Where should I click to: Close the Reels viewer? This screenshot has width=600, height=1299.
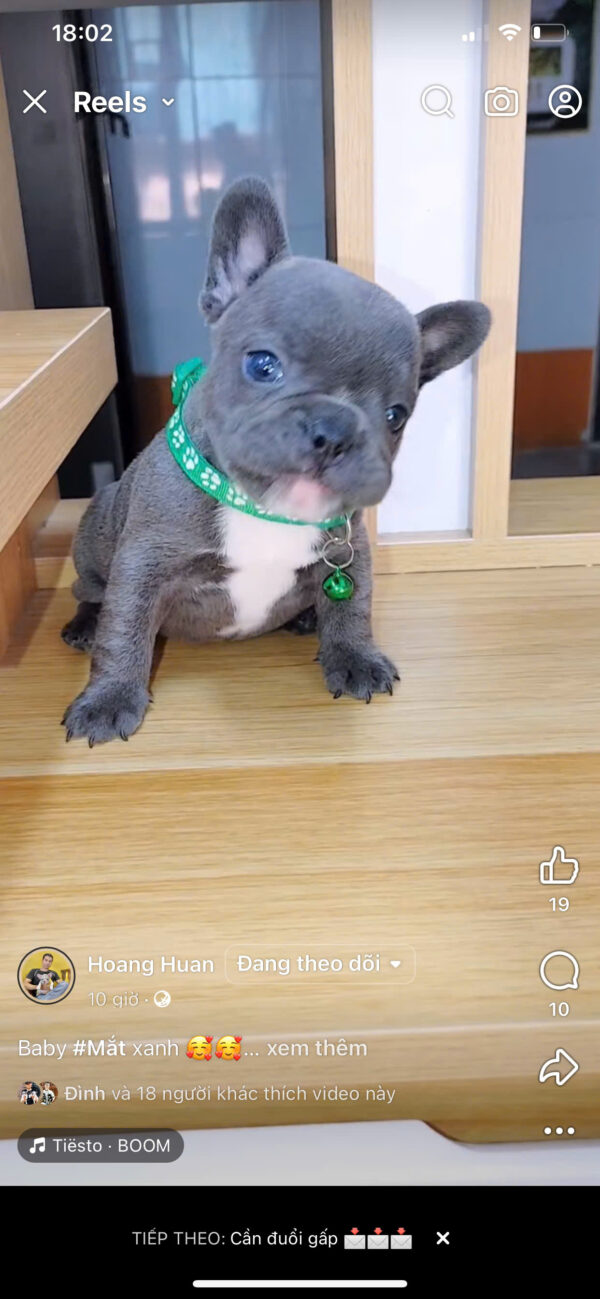click(x=35, y=102)
